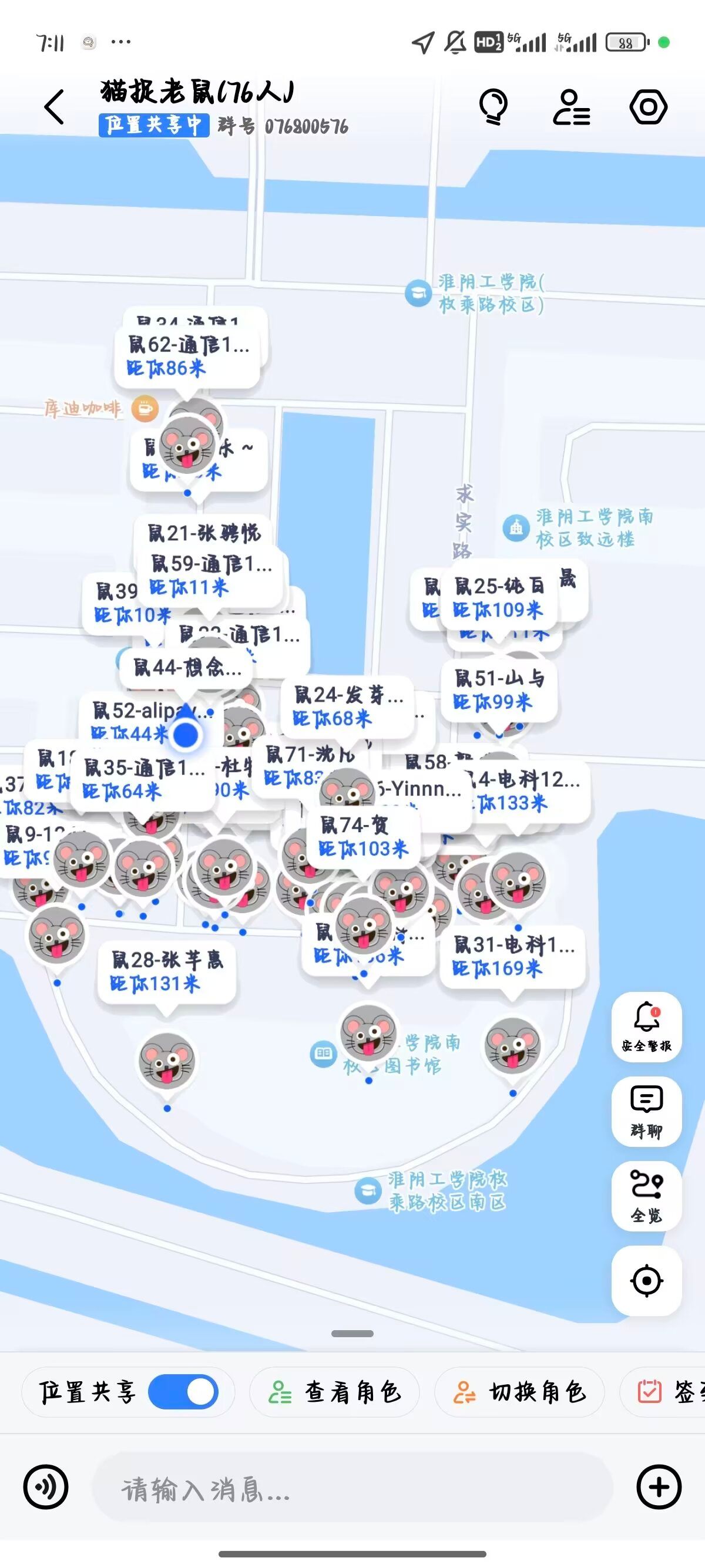Tap the 切换角色 chip
This screenshot has height=1568, width=705.
tap(519, 1392)
